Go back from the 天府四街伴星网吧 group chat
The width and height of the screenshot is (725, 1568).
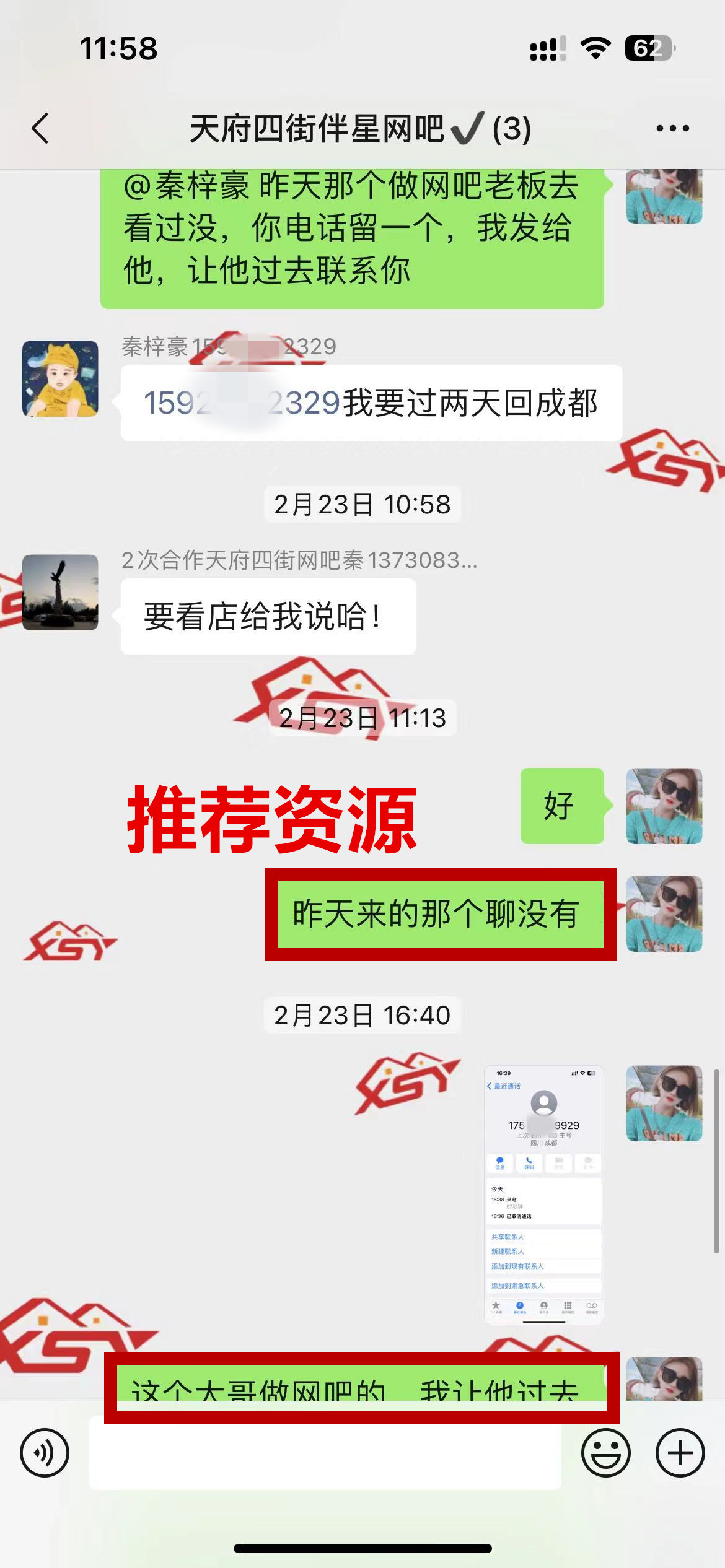tap(41, 129)
